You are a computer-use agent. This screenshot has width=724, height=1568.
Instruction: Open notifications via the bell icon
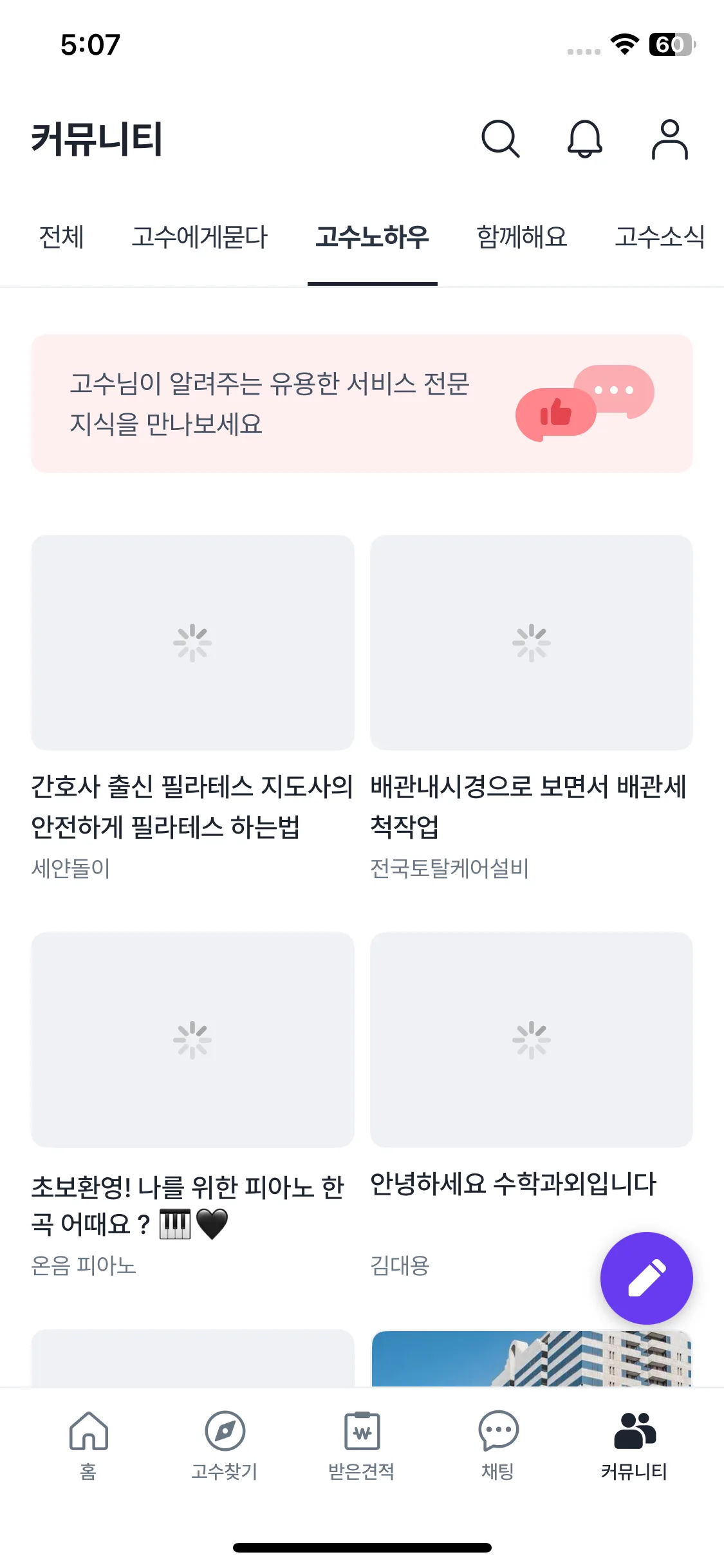584,139
